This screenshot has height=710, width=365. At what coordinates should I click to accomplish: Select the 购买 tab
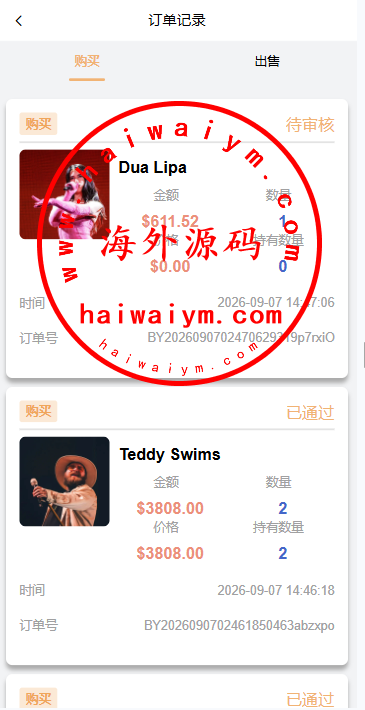[x=87, y=61]
